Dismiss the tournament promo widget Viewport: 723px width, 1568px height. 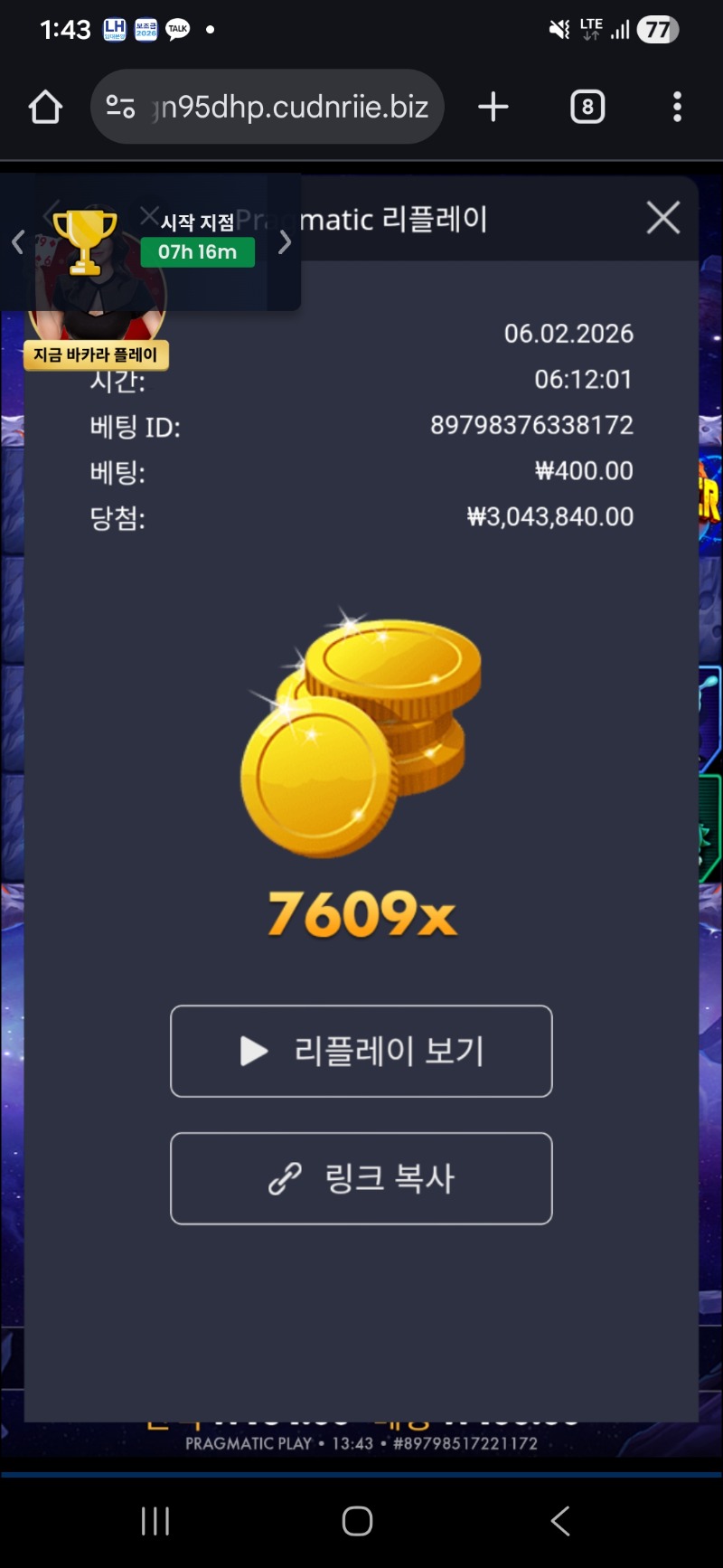pos(149,215)
